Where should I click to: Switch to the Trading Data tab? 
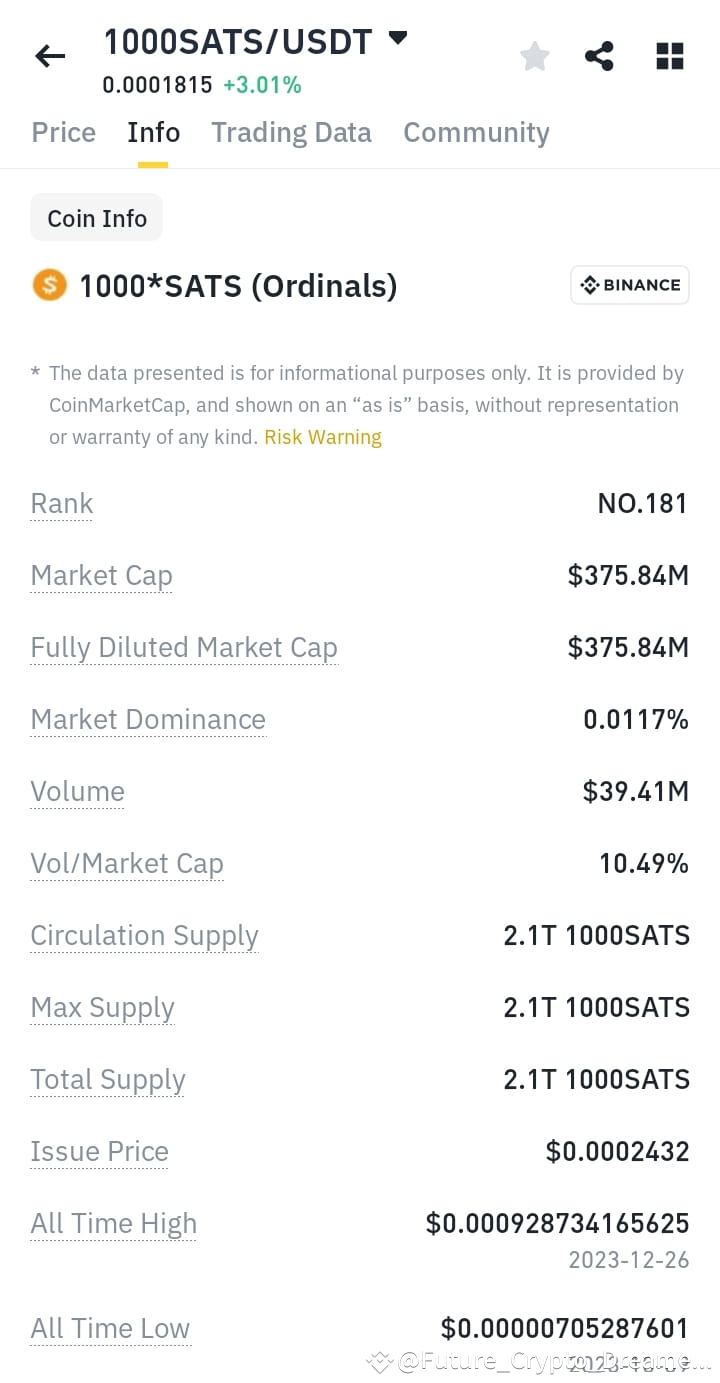(291, 132)
